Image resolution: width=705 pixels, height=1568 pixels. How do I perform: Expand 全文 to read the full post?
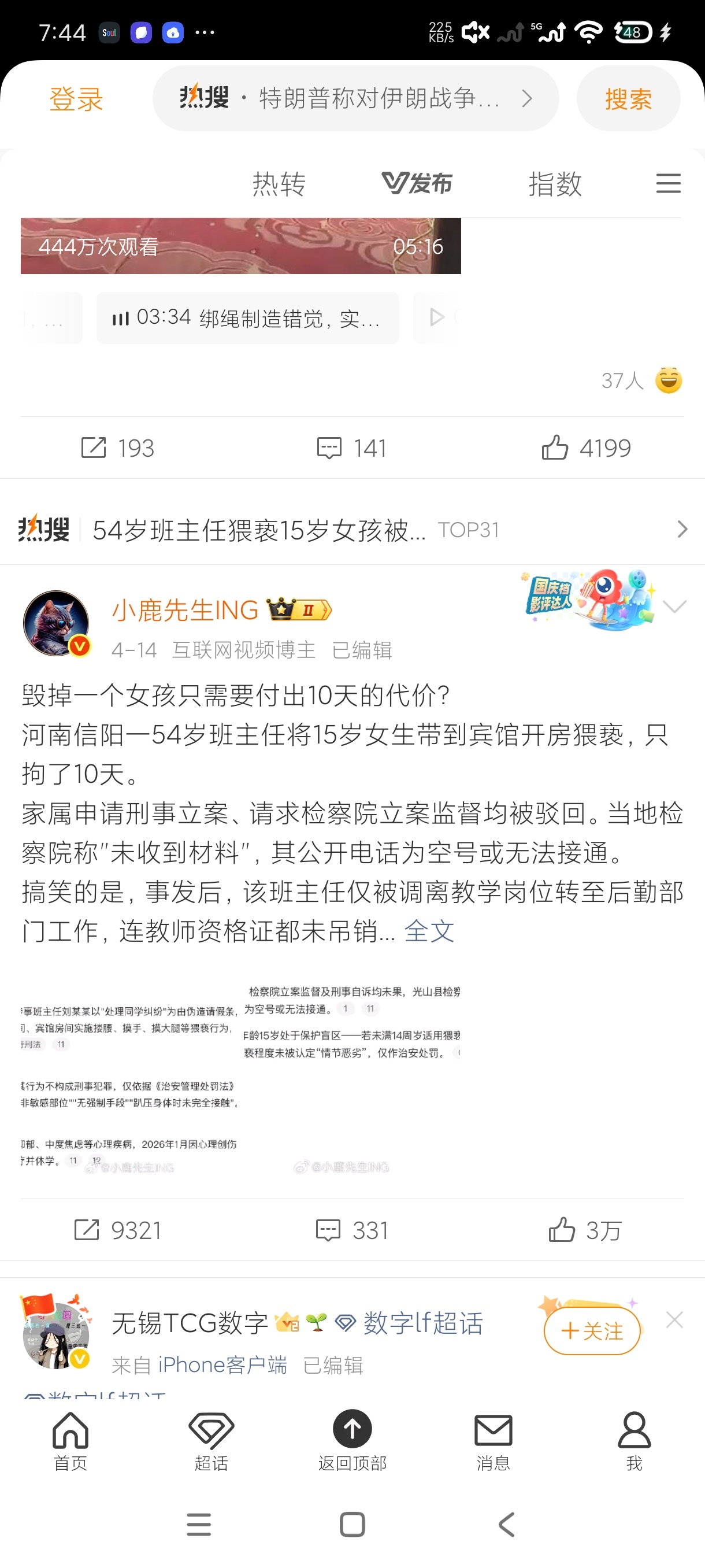point(429,931)
